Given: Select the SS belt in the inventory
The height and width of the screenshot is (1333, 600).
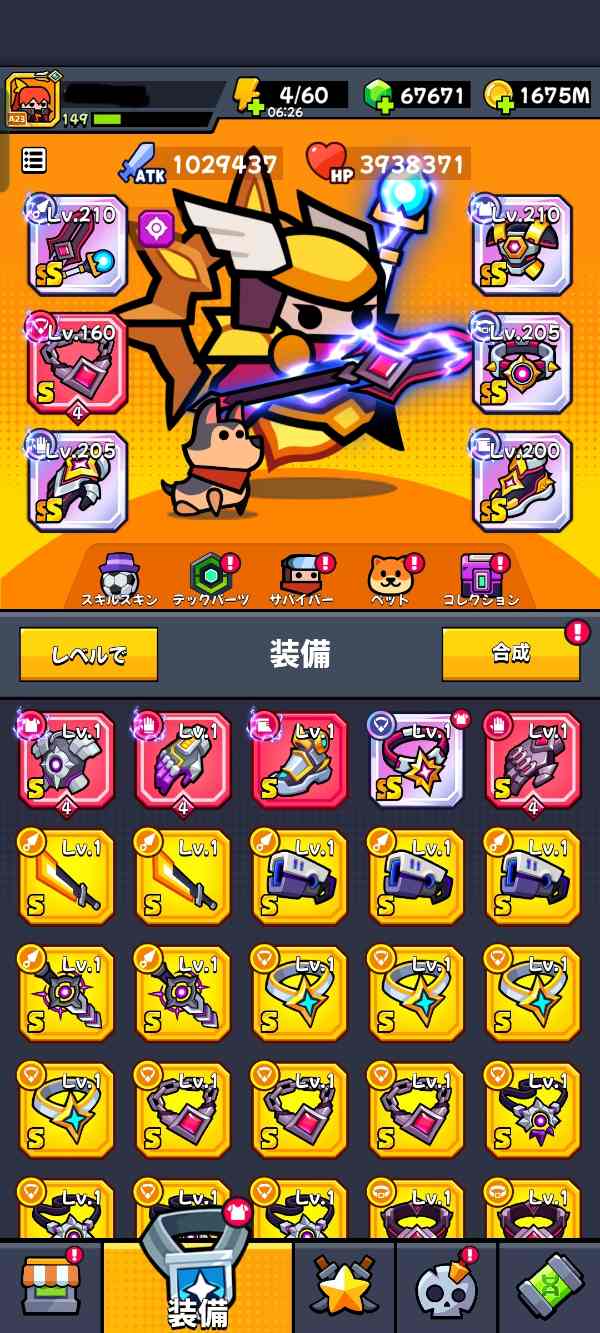Looking at the screenshot, I should tap(416, 761).
